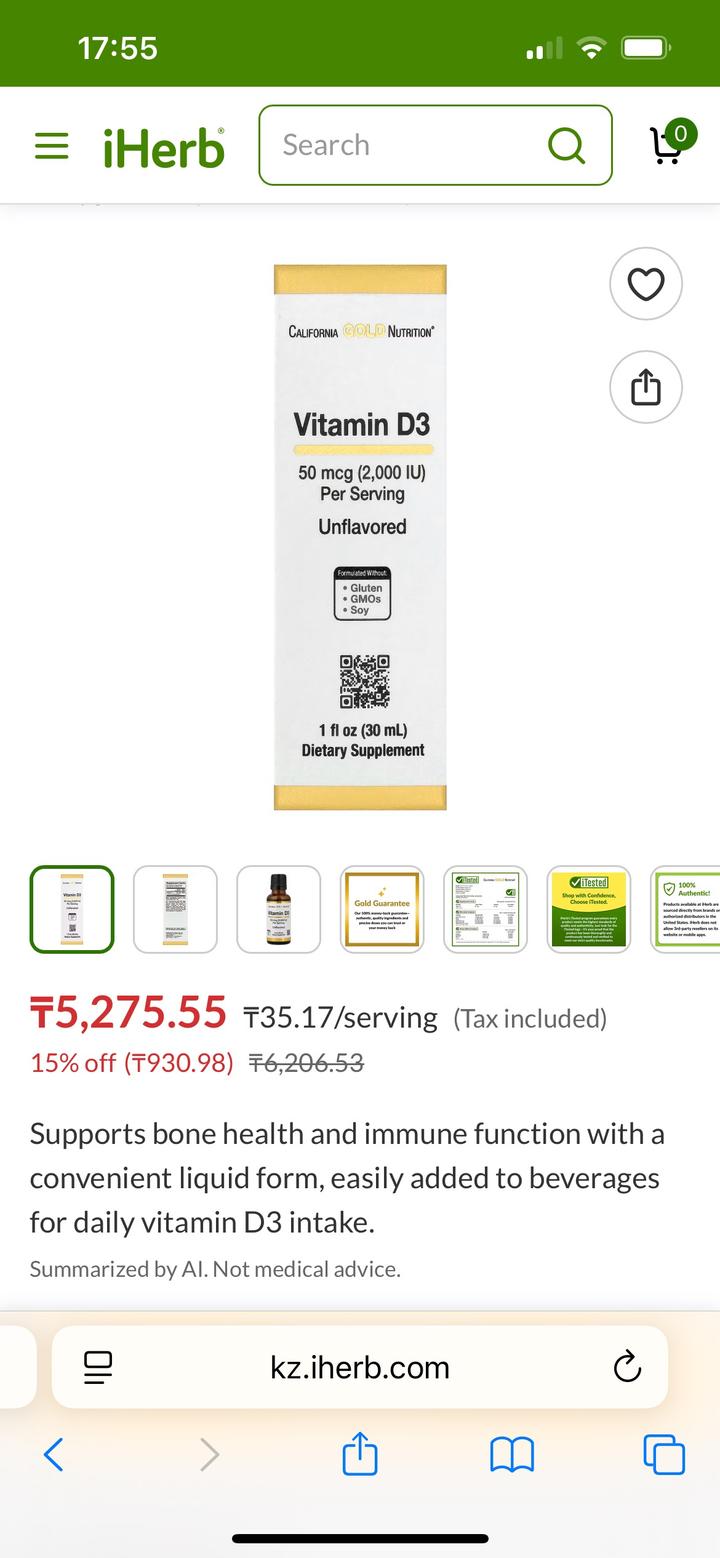View the yellow iTested banner thumbnail
The height and width of the screenshot is (1558, 720).
[x=589, y=909]
